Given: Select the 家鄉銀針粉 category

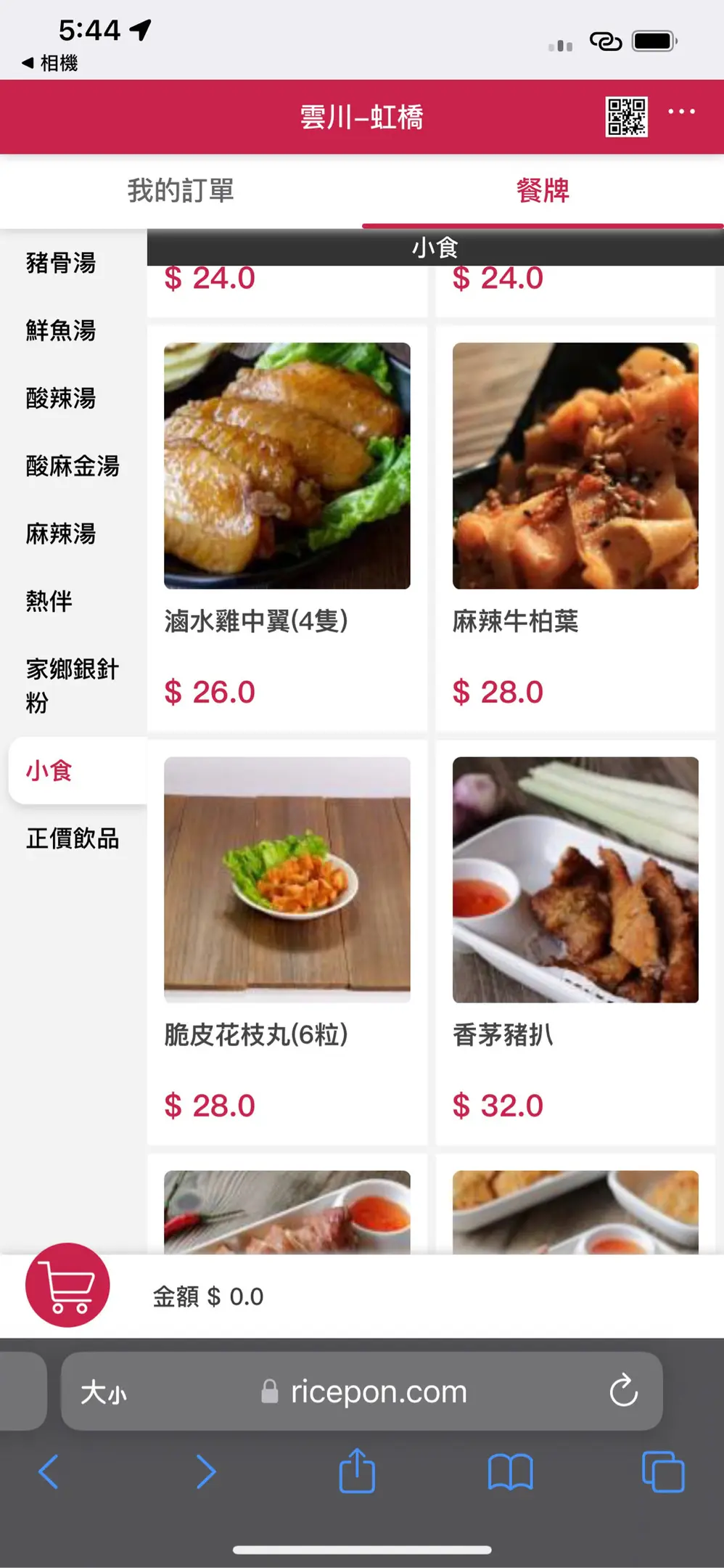Looking at the screenshot, I should click(72, 685).
